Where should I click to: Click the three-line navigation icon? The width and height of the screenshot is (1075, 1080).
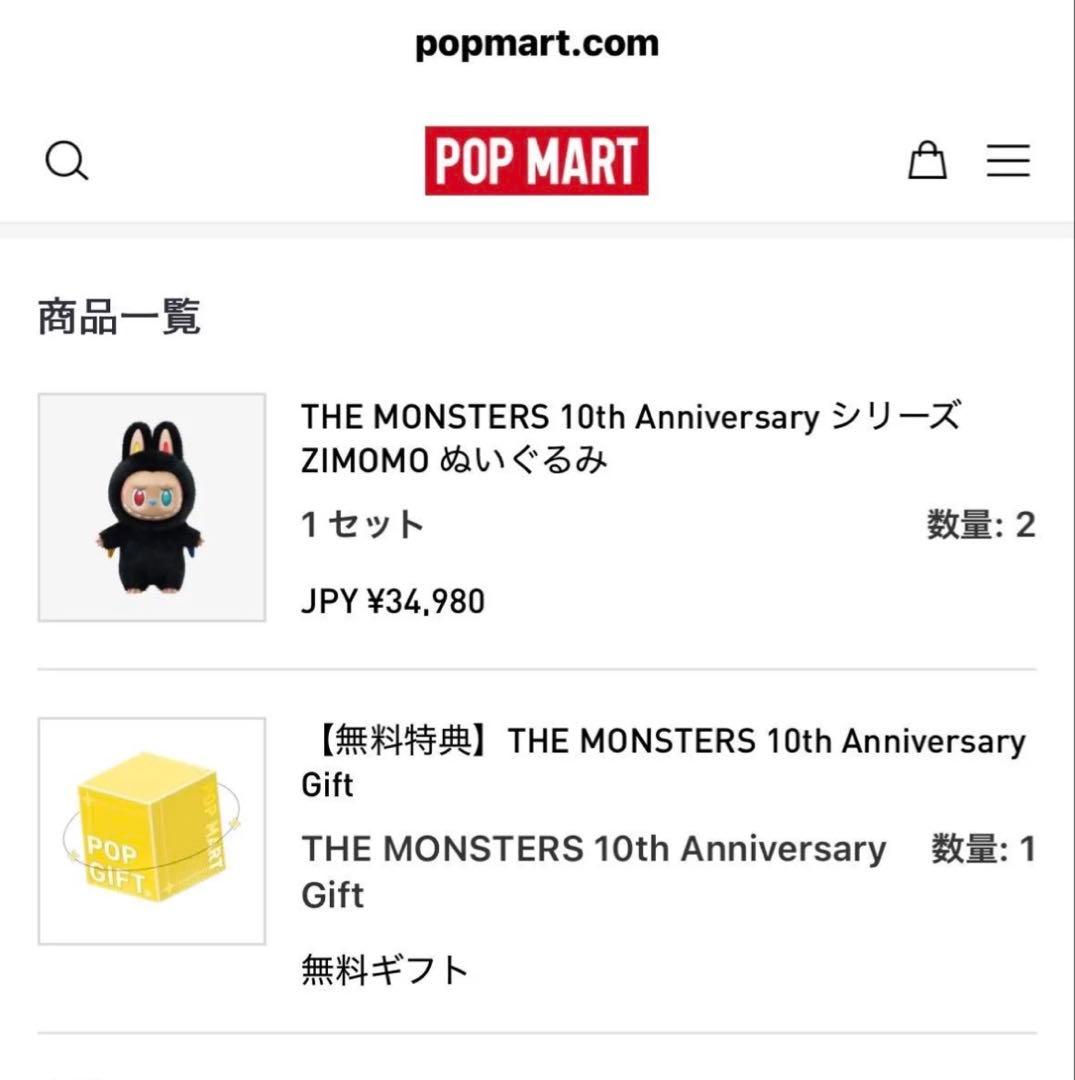tap(1009, 160)
